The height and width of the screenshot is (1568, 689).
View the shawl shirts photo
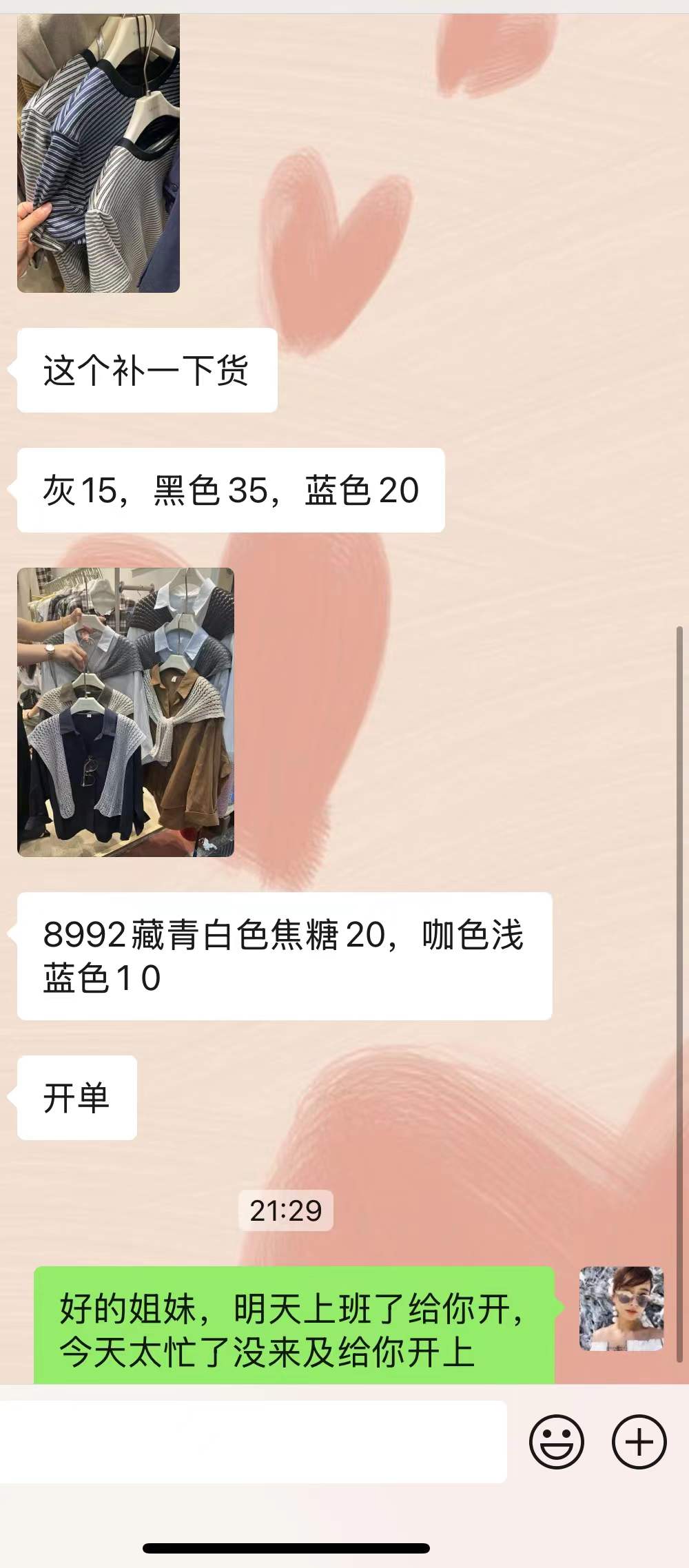click(x=125, y=712)
